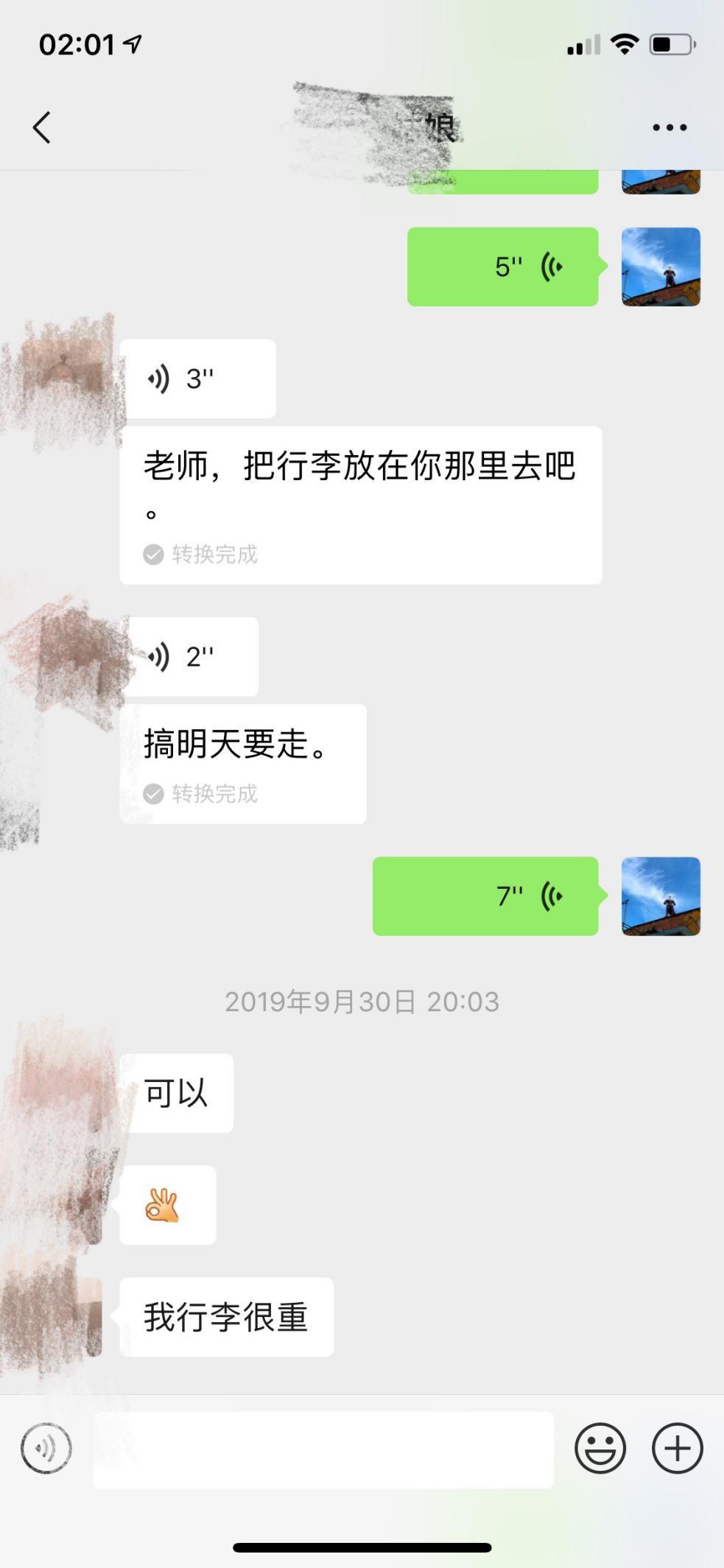
Task: Select the message bubble saying 可以
Action: pyautogui.click(x=178, y=1092)
